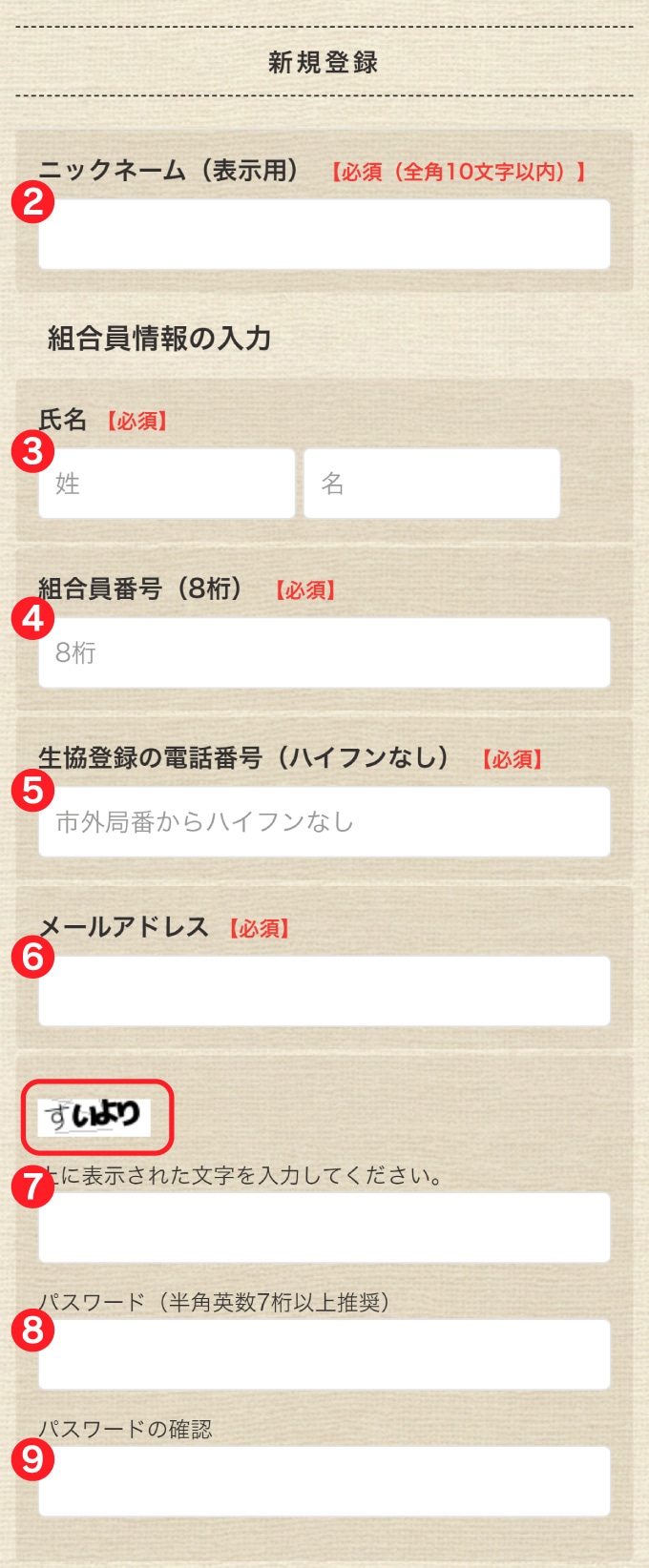
Task: Select the メールアドレス input field
Action: 324,992
